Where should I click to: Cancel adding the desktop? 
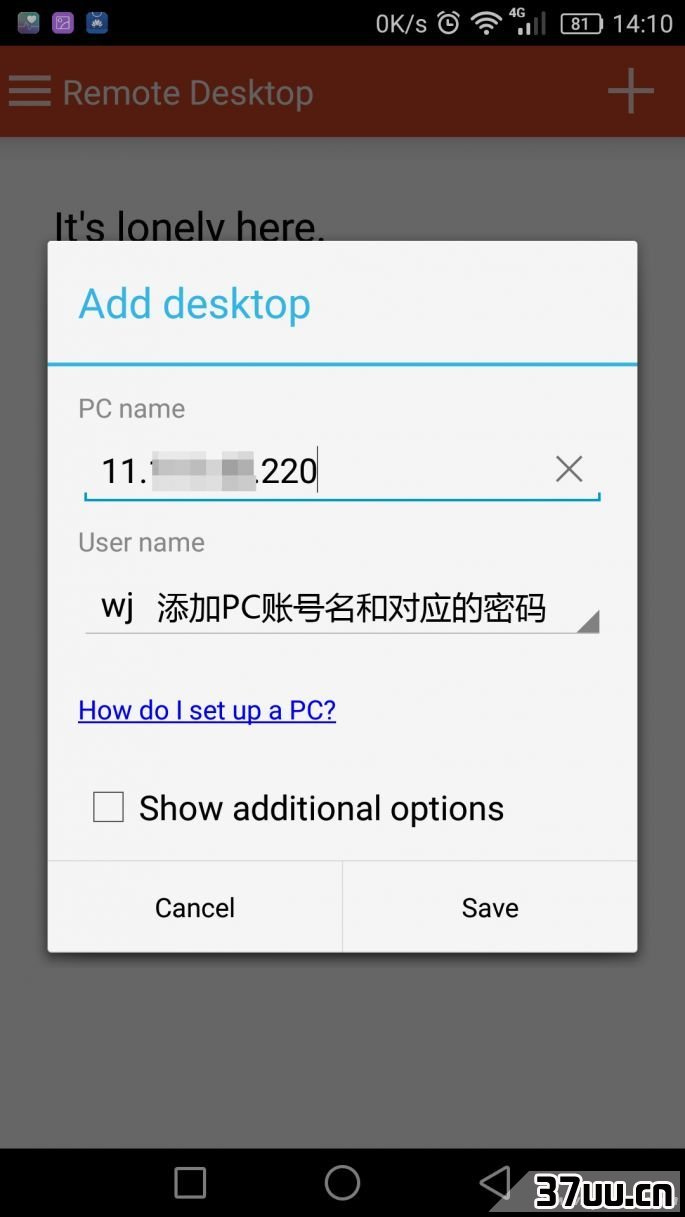pyautogui.click(x=195, y=907)
